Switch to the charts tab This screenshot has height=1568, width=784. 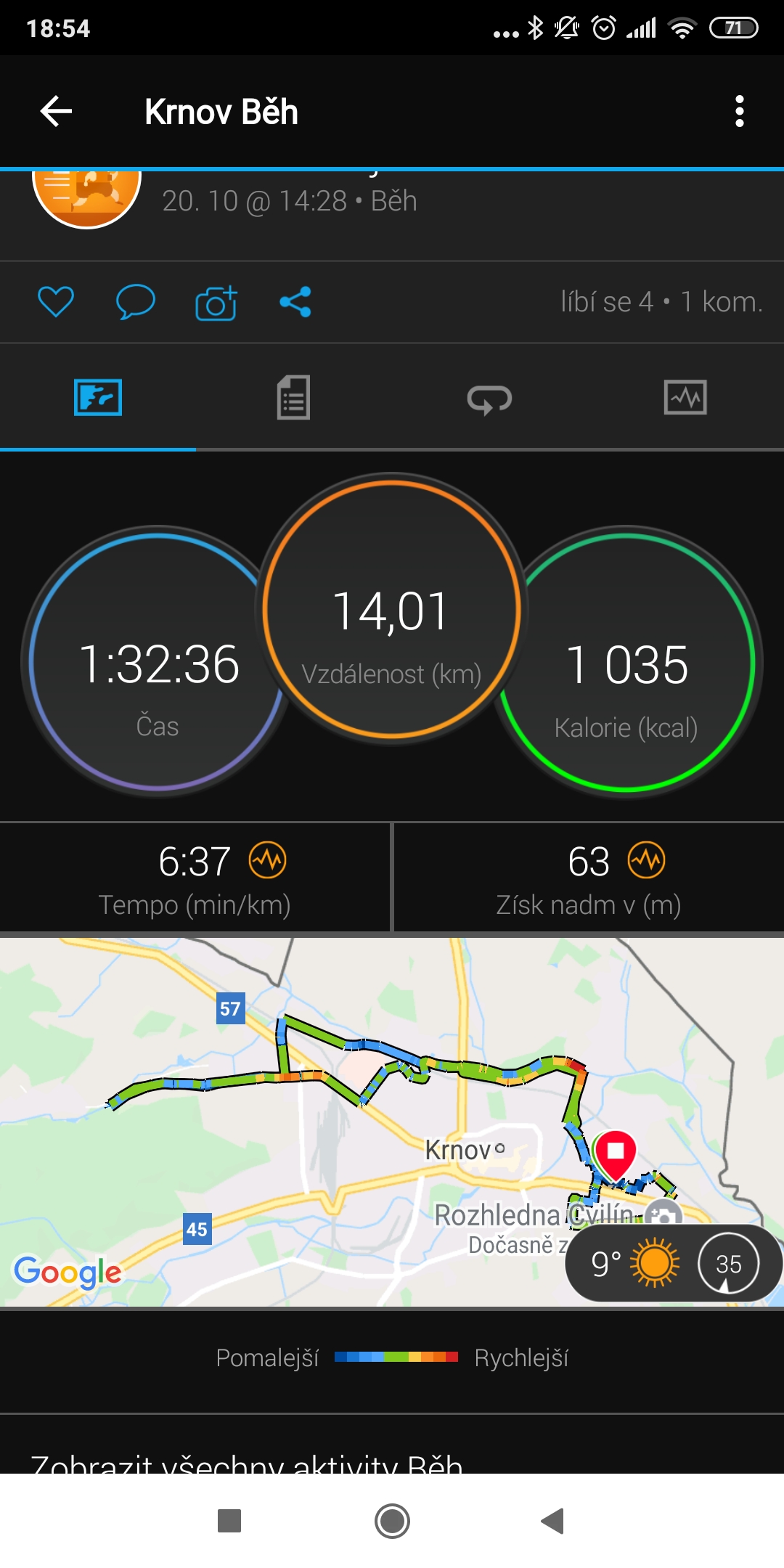click(685, 397)
